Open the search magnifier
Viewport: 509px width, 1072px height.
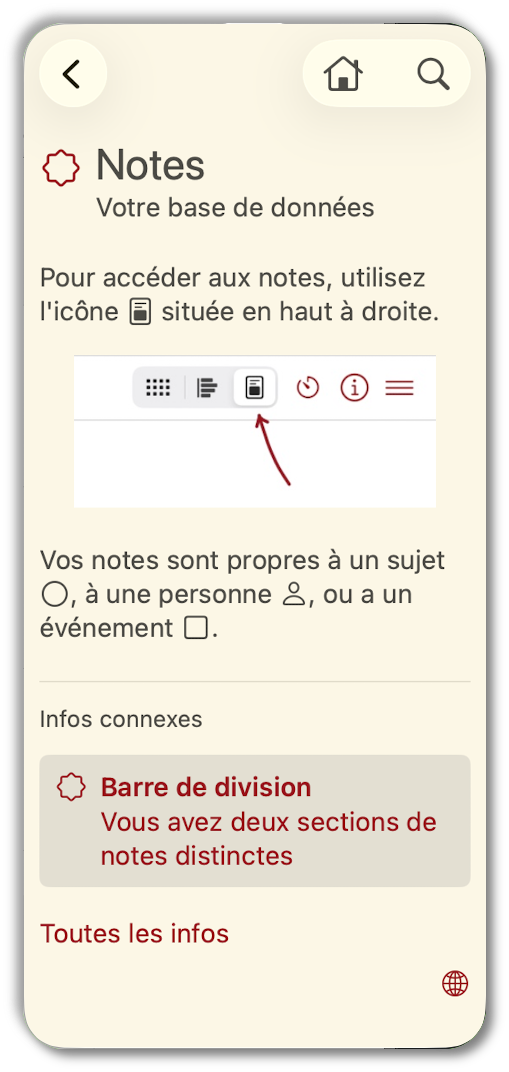(433, 74)
